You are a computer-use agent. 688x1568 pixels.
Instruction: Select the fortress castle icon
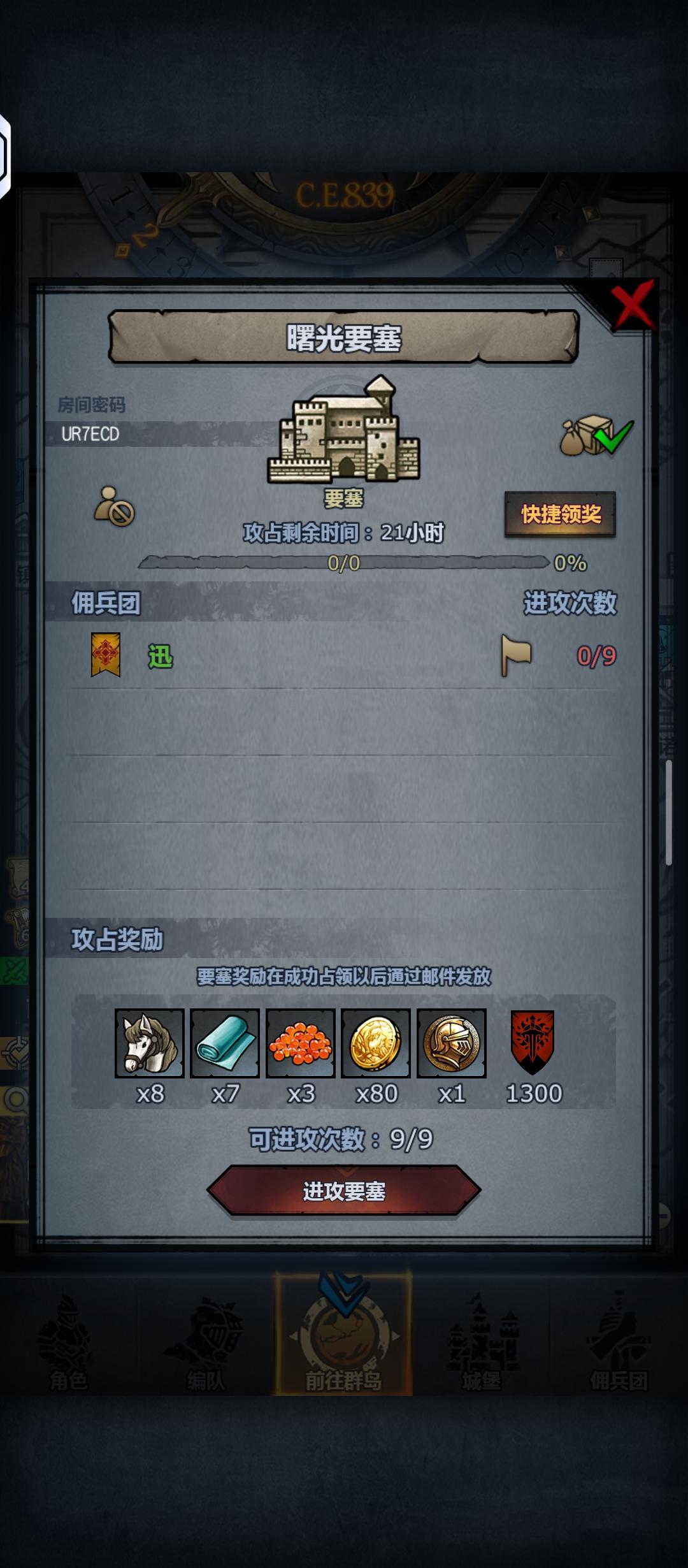[344, 433]
